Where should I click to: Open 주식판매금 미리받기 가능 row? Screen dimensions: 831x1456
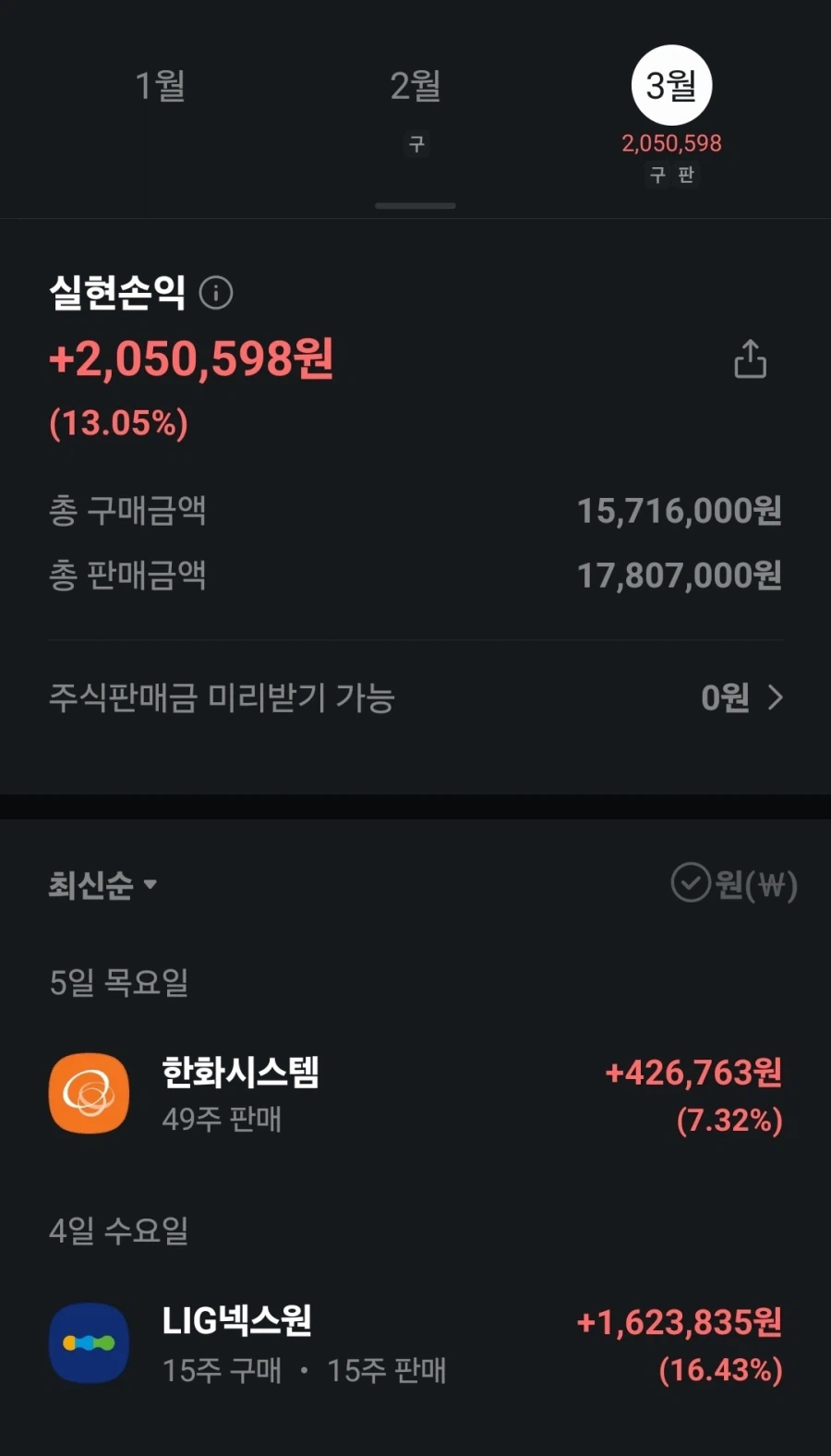[x=415, y=698]
